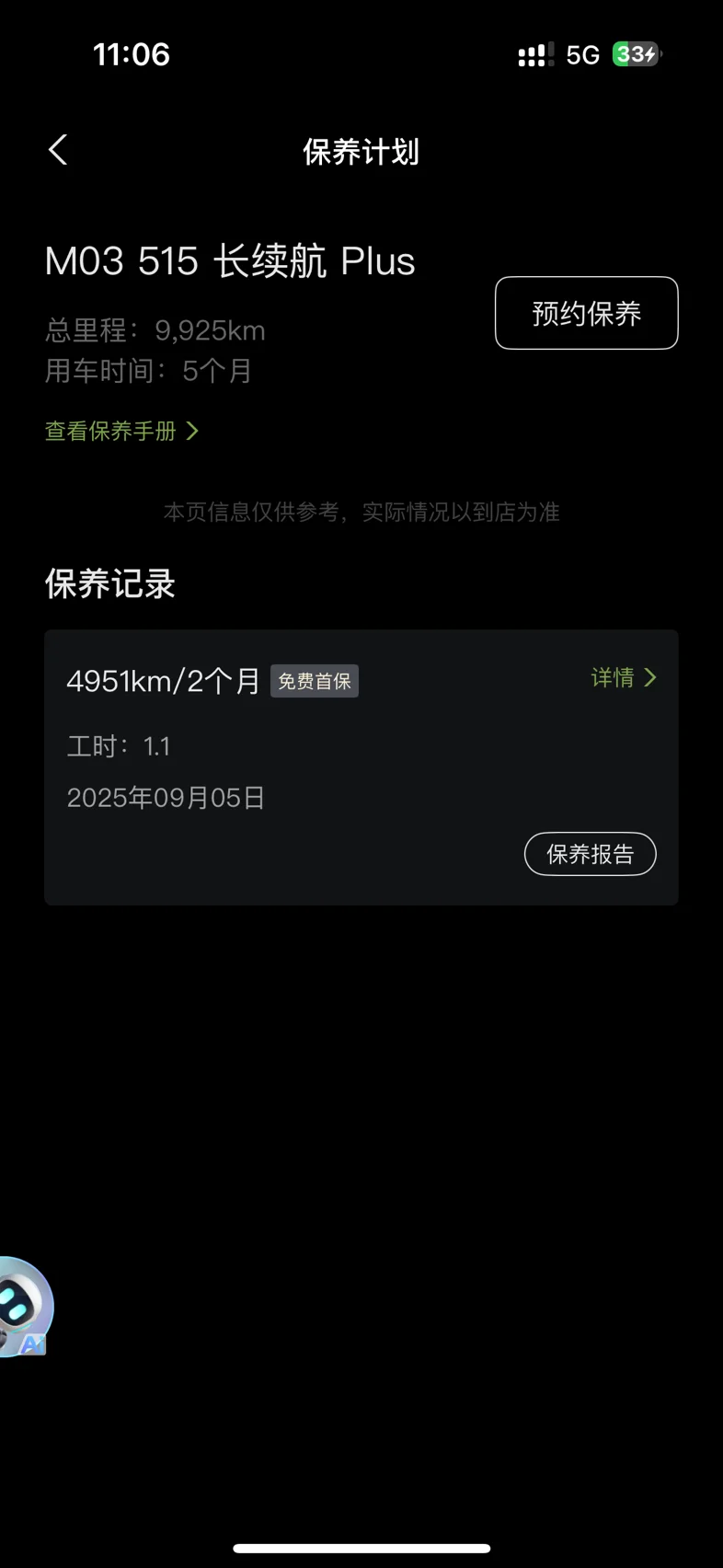Tap the 预约保养 button
Image resolution: width=723 pixels, height=1568 pixels.
click(587, 313)
